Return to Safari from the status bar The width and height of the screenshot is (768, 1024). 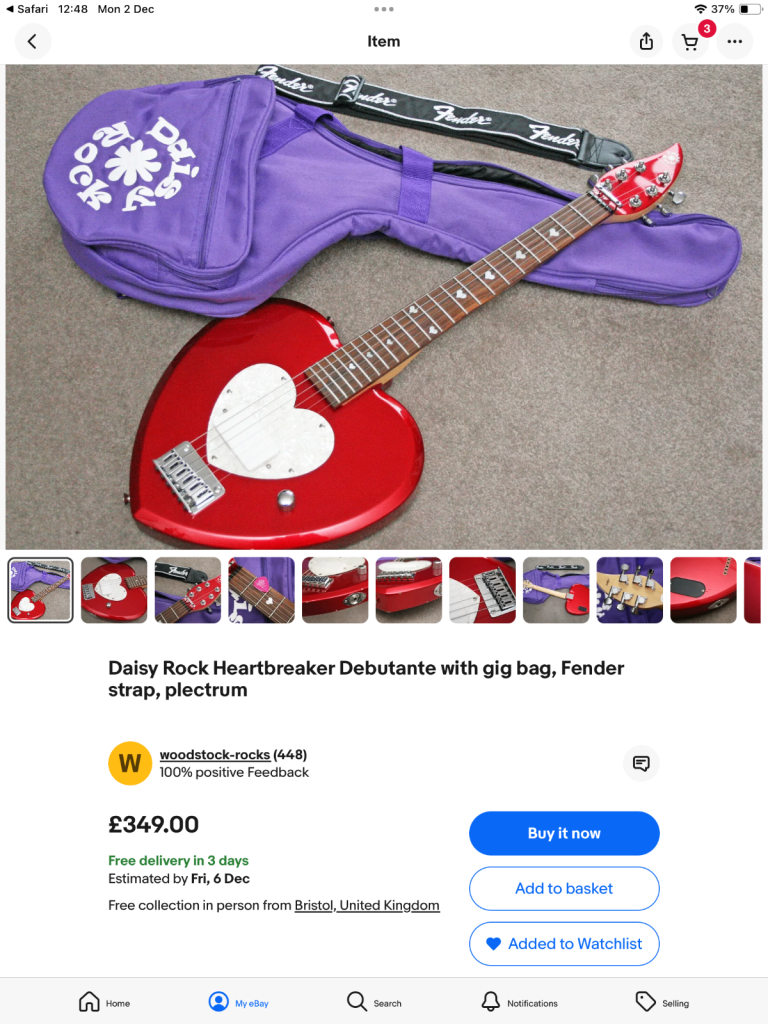click(26, 9)
